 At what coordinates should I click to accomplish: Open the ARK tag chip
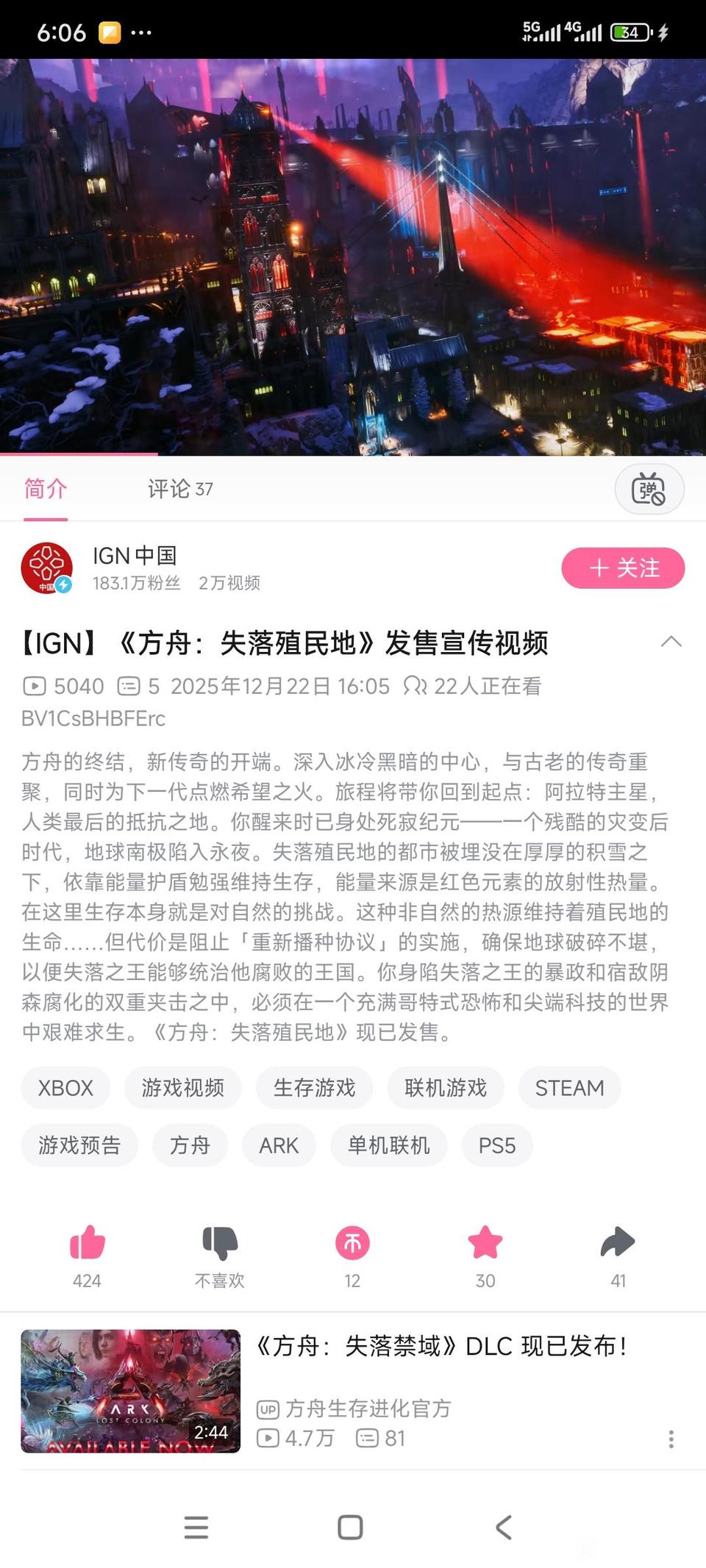[x=279, y=1145]
